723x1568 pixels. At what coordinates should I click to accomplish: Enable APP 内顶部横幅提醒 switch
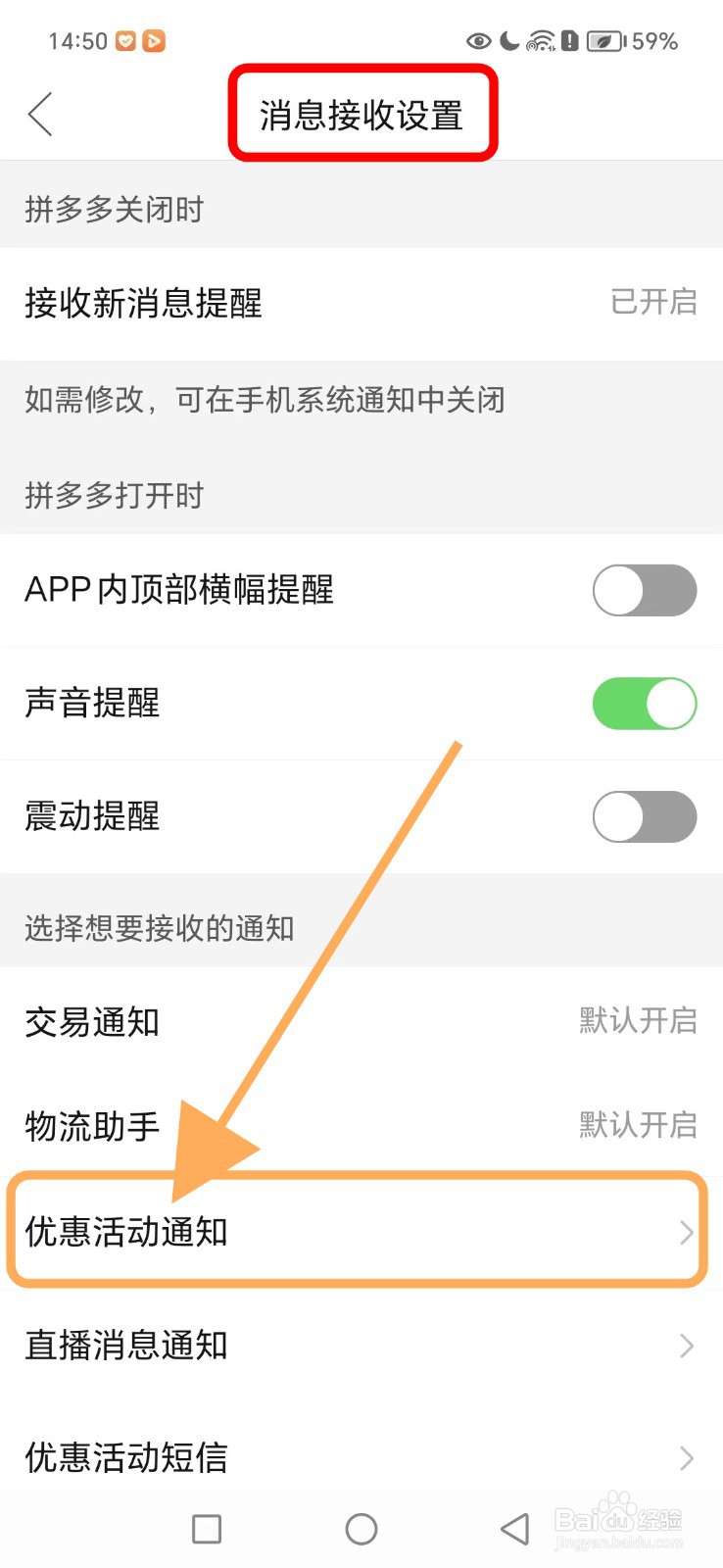[644, 590]
